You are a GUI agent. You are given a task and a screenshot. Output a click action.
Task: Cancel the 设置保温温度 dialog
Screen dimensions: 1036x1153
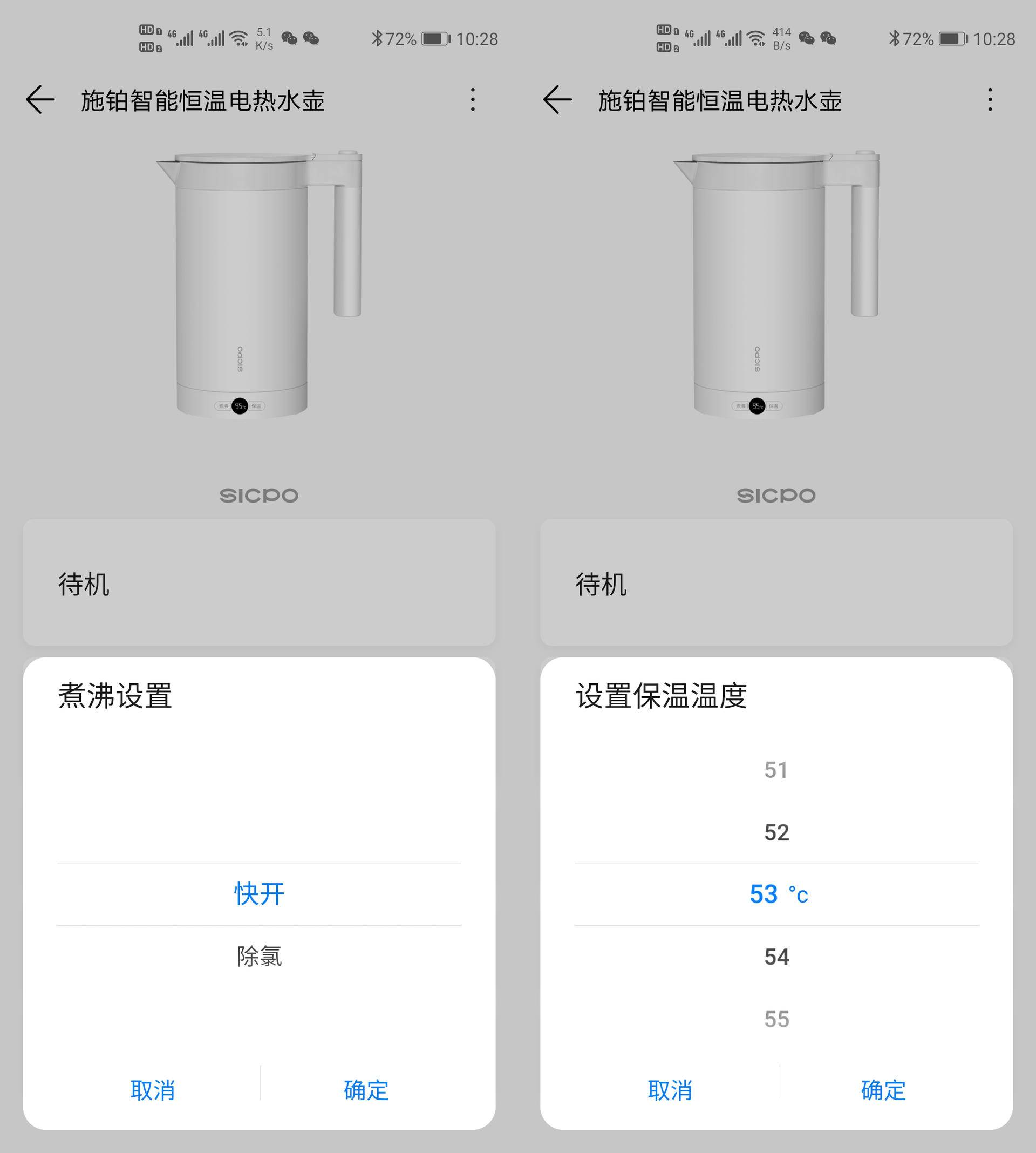click(670, 1090)
